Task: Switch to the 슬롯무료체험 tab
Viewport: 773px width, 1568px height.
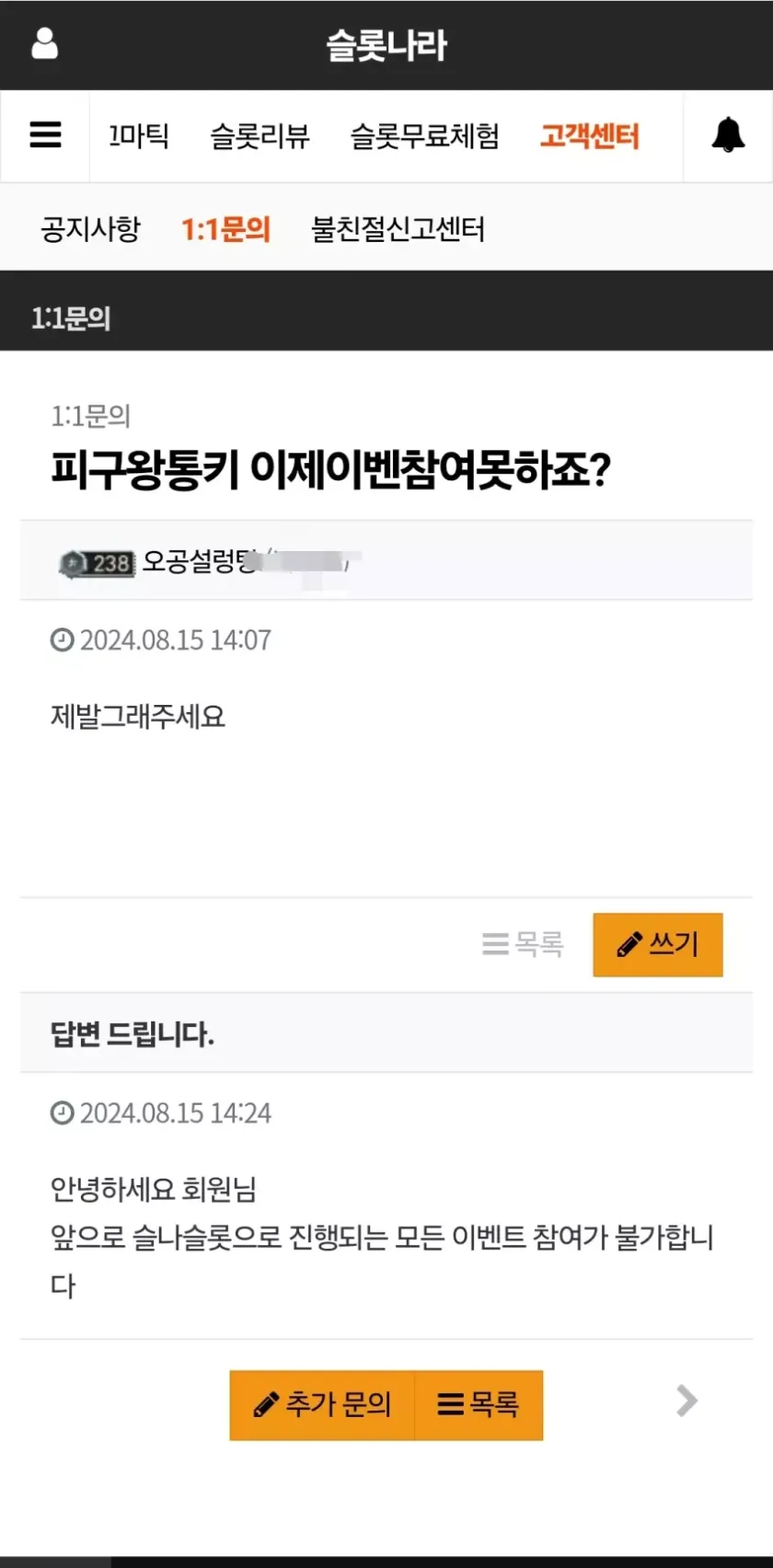Action: [x=424, y=136]
